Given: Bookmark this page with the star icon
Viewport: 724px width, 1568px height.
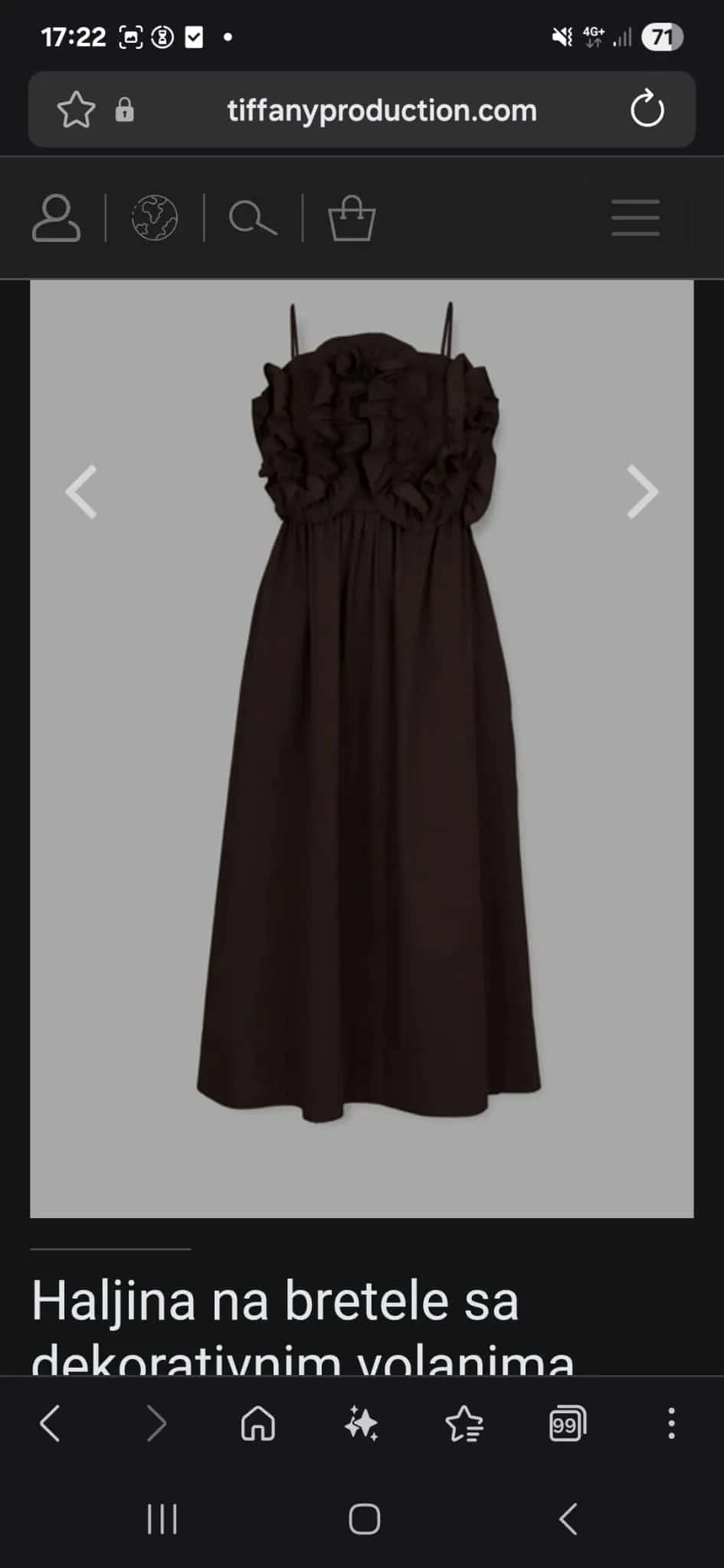Looking at the screenshot, I should coord(76,110).
